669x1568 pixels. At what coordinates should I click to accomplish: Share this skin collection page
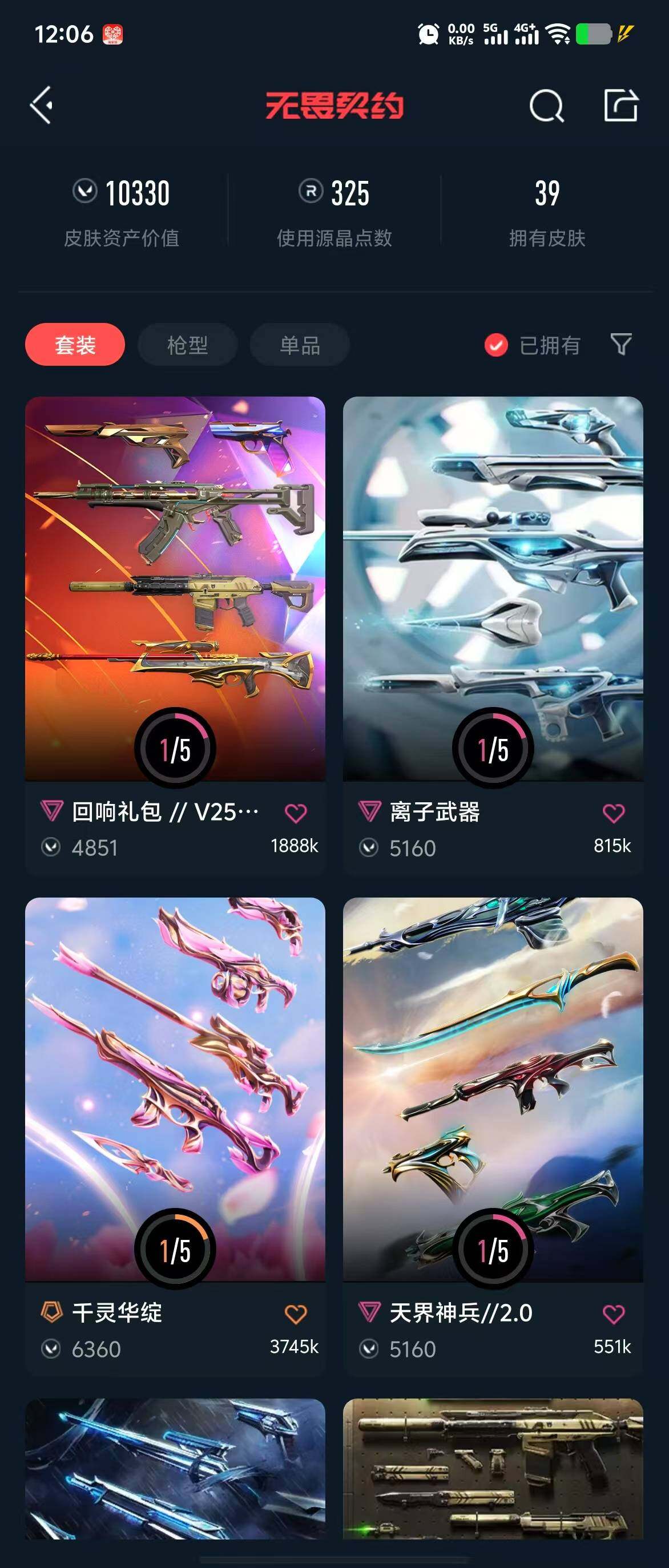(620, 106)
